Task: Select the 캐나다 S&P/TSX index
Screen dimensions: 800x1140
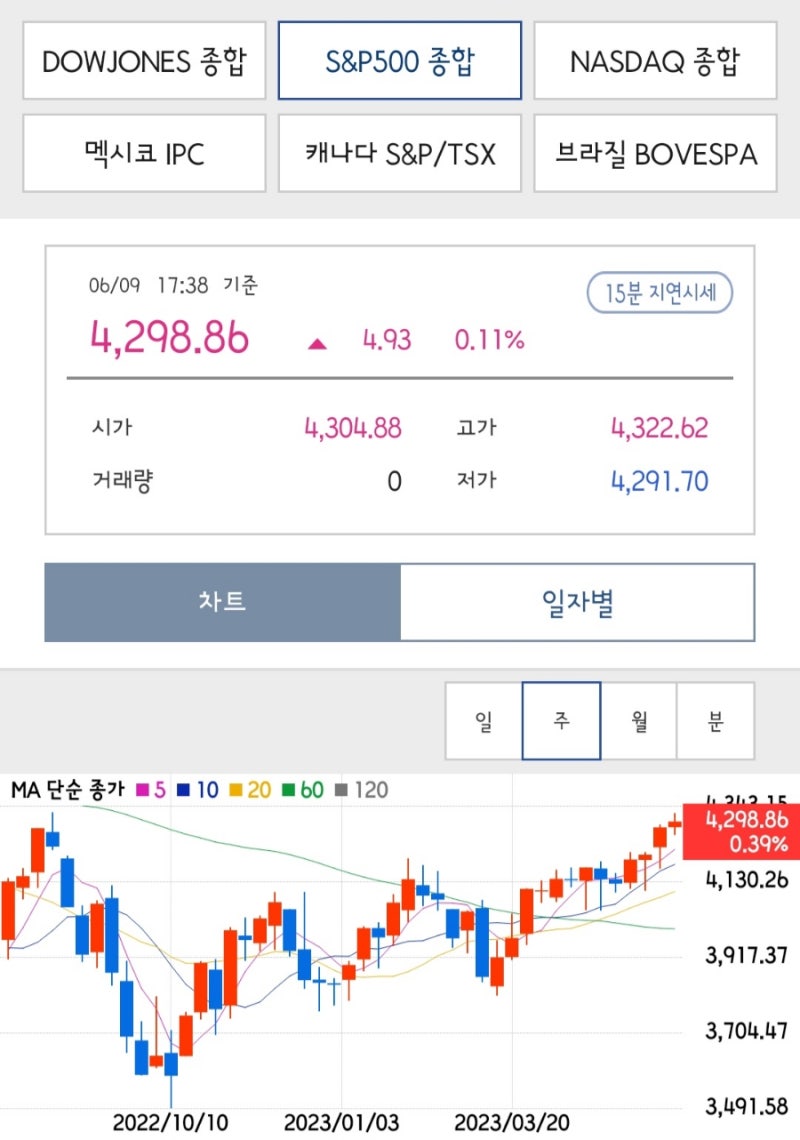Action: 400,152
